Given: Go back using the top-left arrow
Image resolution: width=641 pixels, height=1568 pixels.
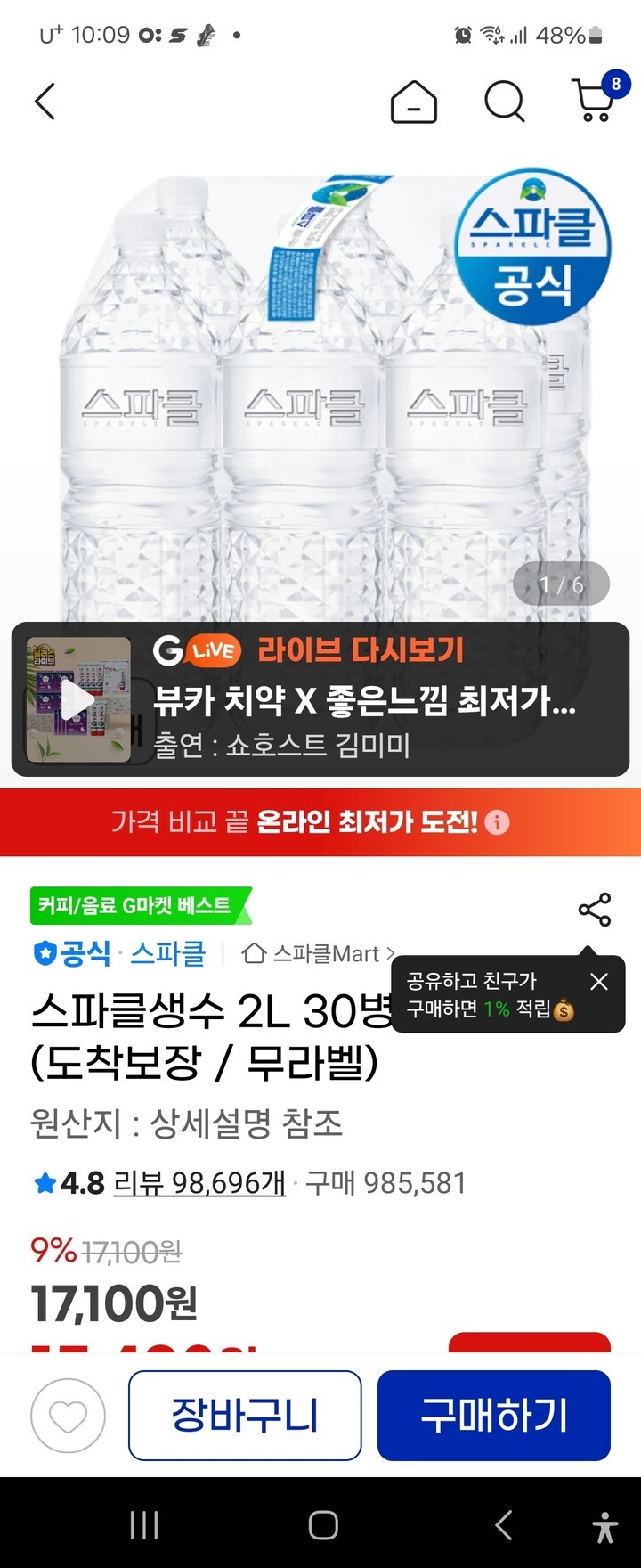Looking at the screenshot, I should click(45, 102).
